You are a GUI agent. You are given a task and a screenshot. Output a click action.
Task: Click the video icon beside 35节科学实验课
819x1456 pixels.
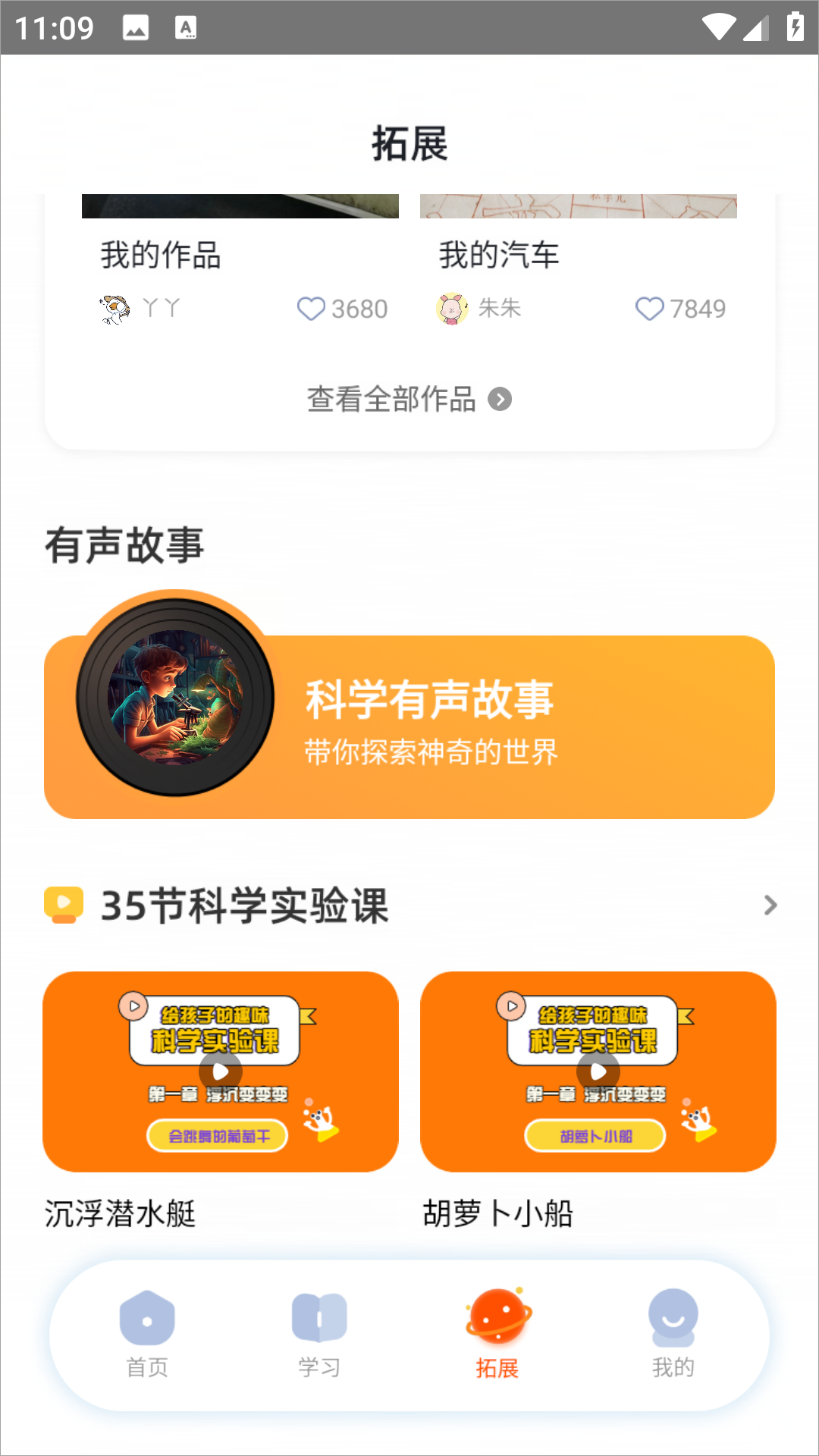64,905
